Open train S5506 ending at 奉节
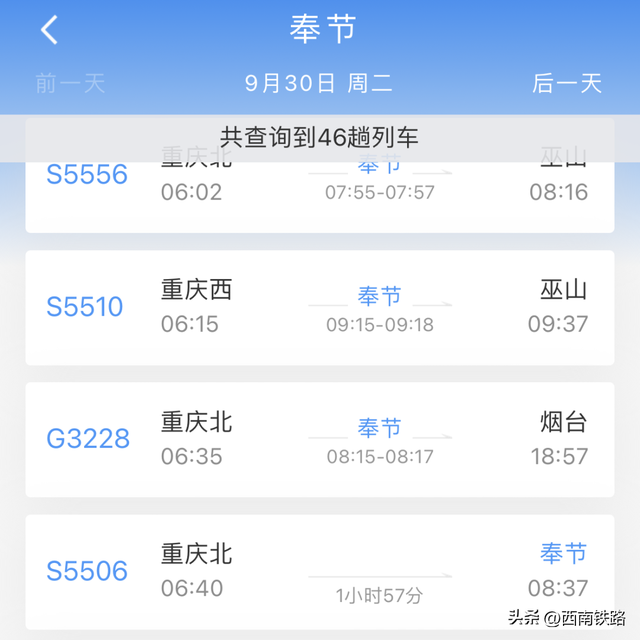640x640 pixels. tap(319, 571)
